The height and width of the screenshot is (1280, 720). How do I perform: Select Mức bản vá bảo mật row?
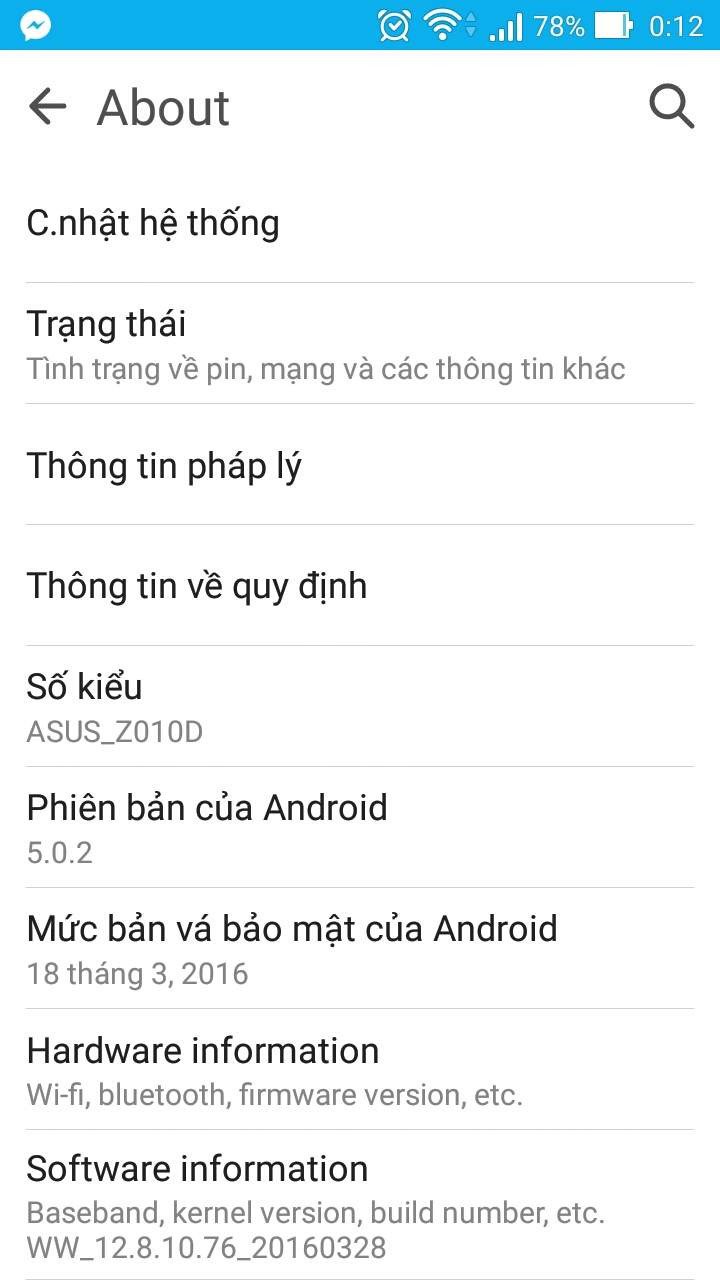360,948
